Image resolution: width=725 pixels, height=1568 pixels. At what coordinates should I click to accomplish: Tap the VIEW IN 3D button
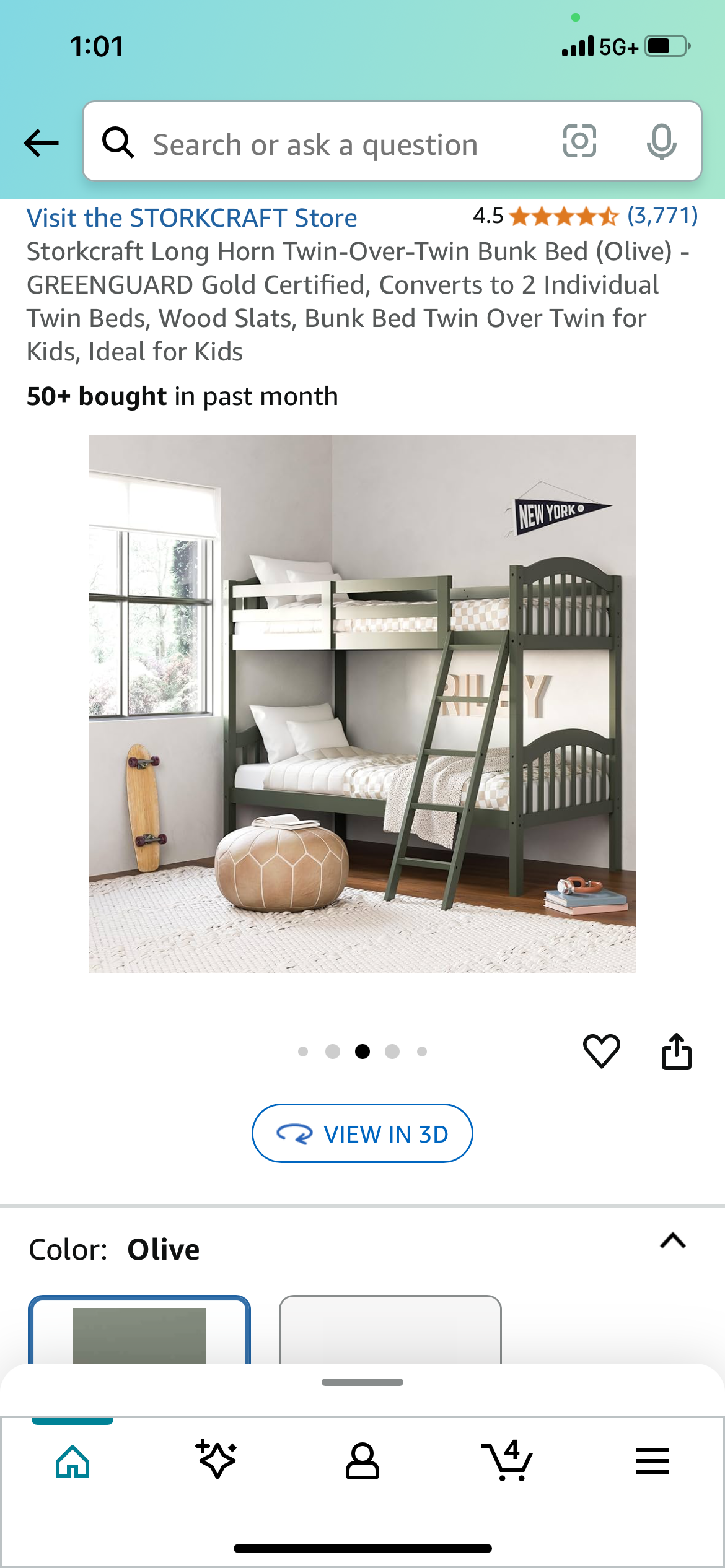pyautogui.click(x=362, y=1133)
